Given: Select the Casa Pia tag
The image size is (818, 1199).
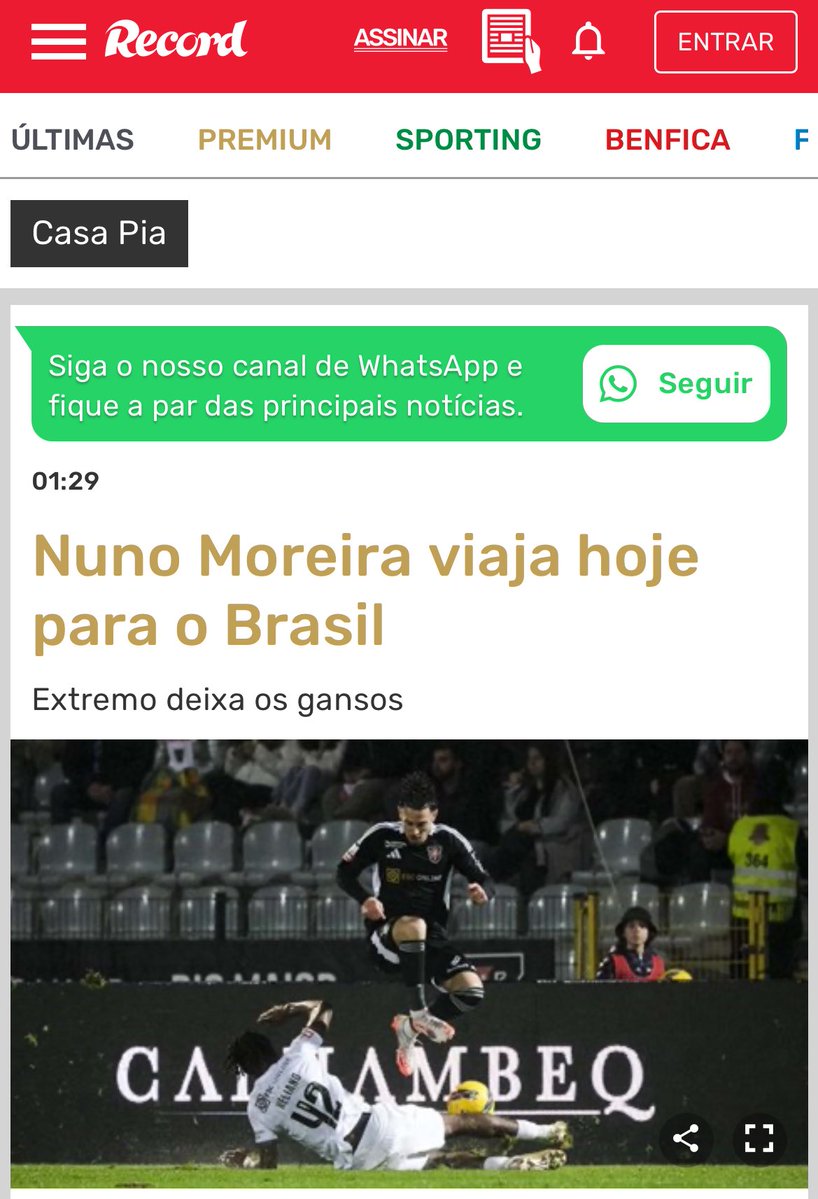Looking at the screenshot, I should [99, 233].
